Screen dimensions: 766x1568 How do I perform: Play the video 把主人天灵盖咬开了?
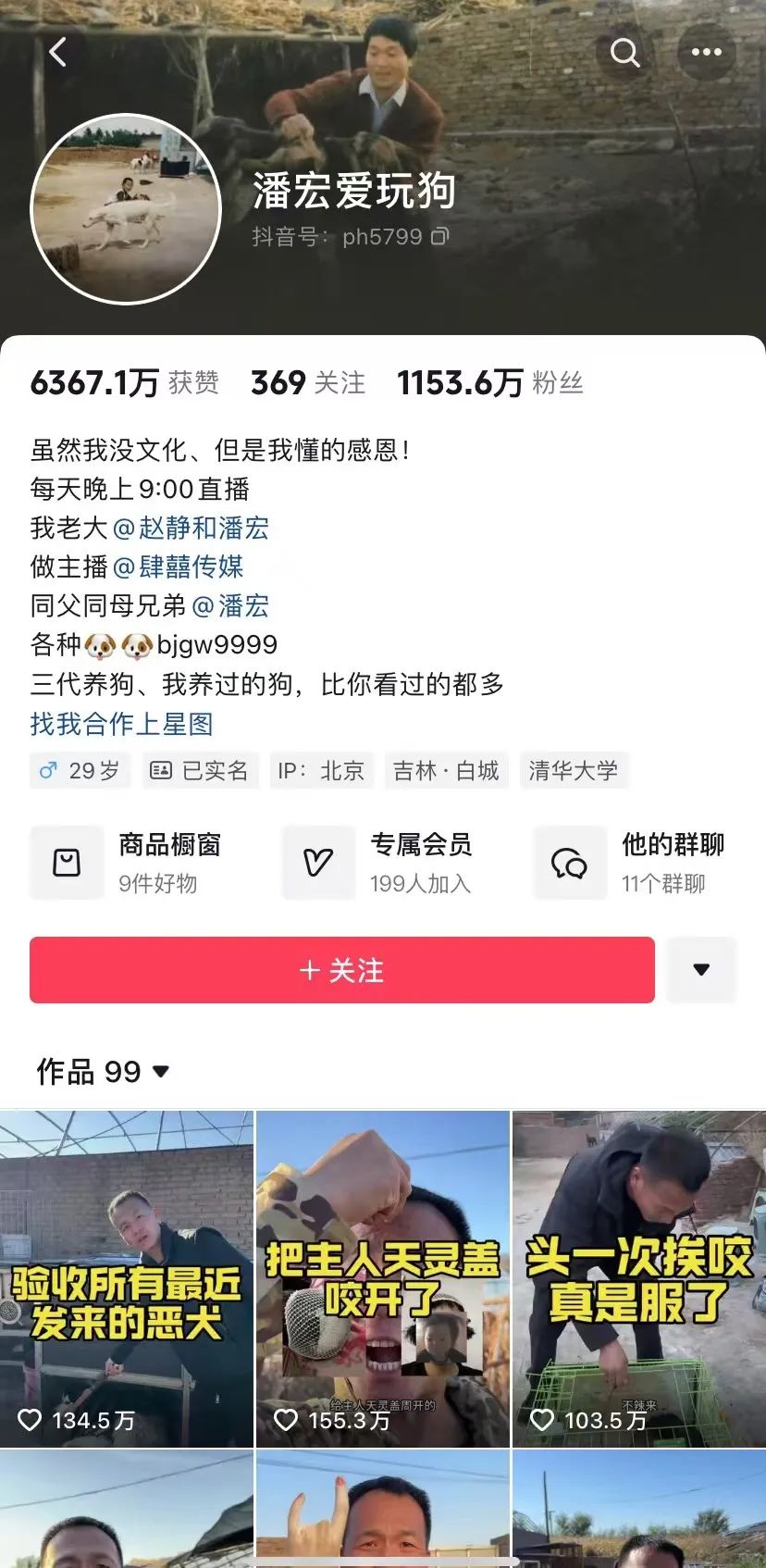[x=382, y=1278]
